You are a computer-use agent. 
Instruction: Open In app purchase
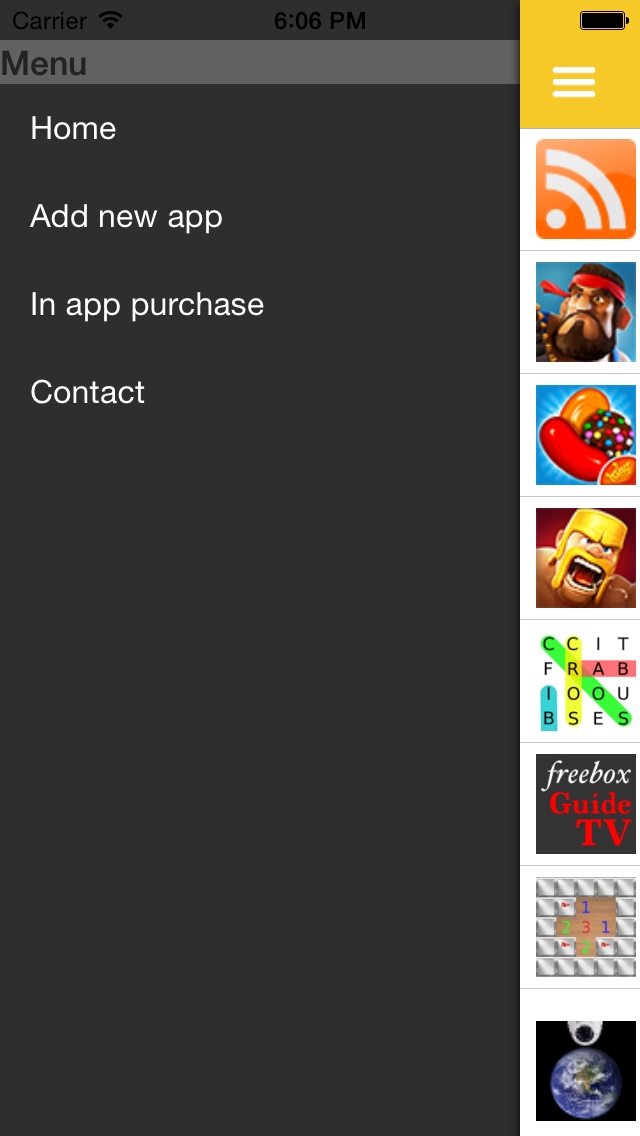tap(147, 304)
